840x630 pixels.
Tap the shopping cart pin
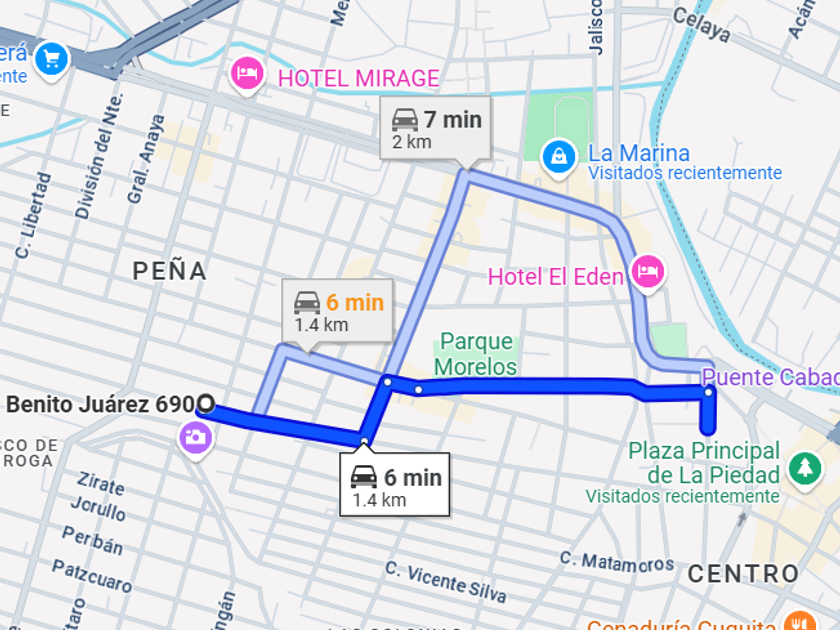[x=51, y=61]
